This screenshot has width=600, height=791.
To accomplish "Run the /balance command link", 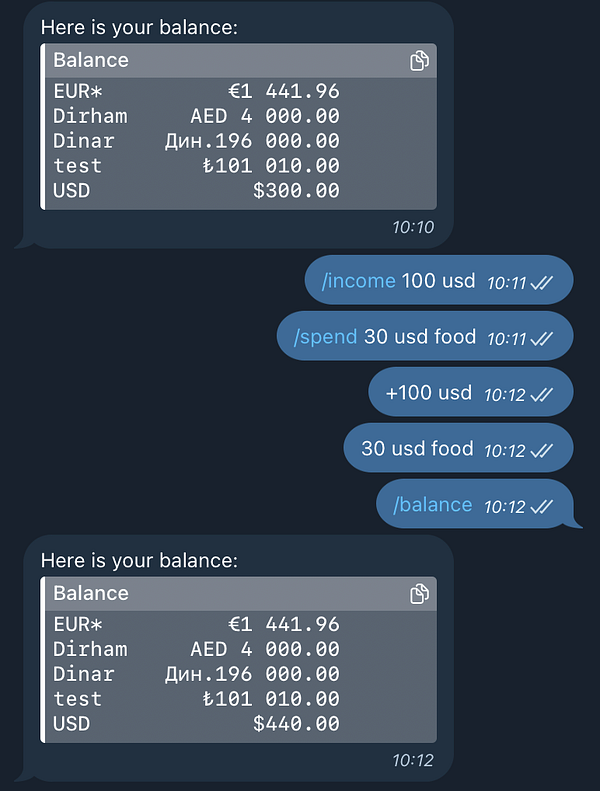I will coord(432,505).
